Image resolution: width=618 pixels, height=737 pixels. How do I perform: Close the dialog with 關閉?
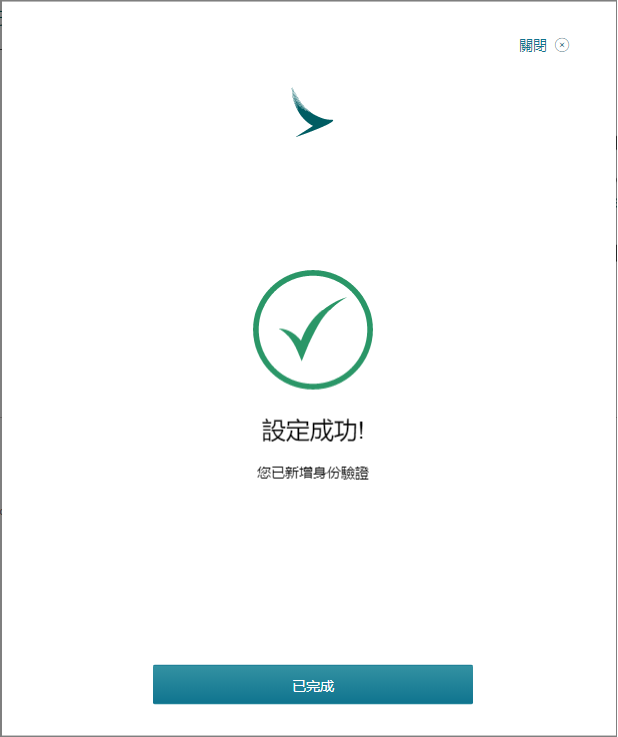tap(544, 45)
